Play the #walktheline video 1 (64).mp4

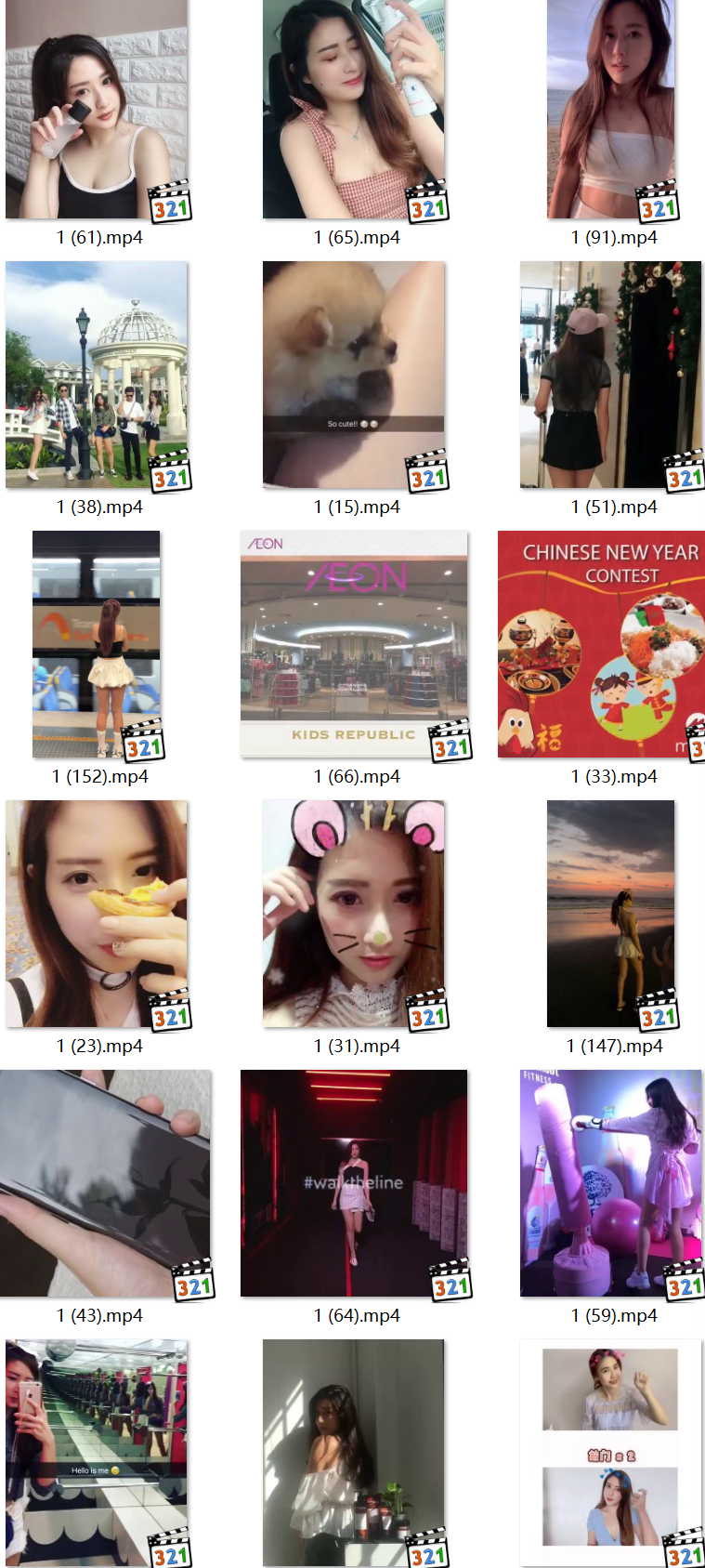click(x=354, y=1183)
